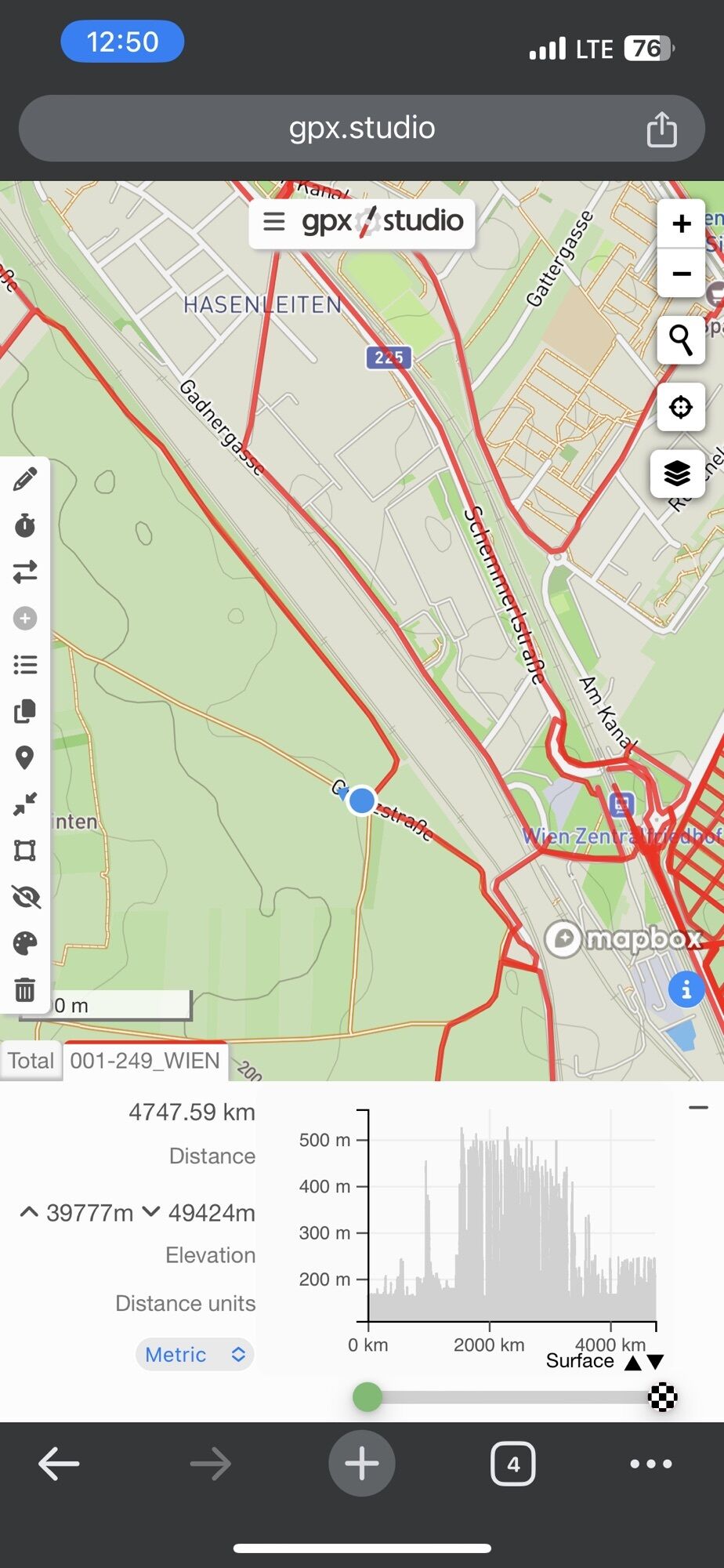
Task: Open the map location search
Action: (x=681, y=340)
